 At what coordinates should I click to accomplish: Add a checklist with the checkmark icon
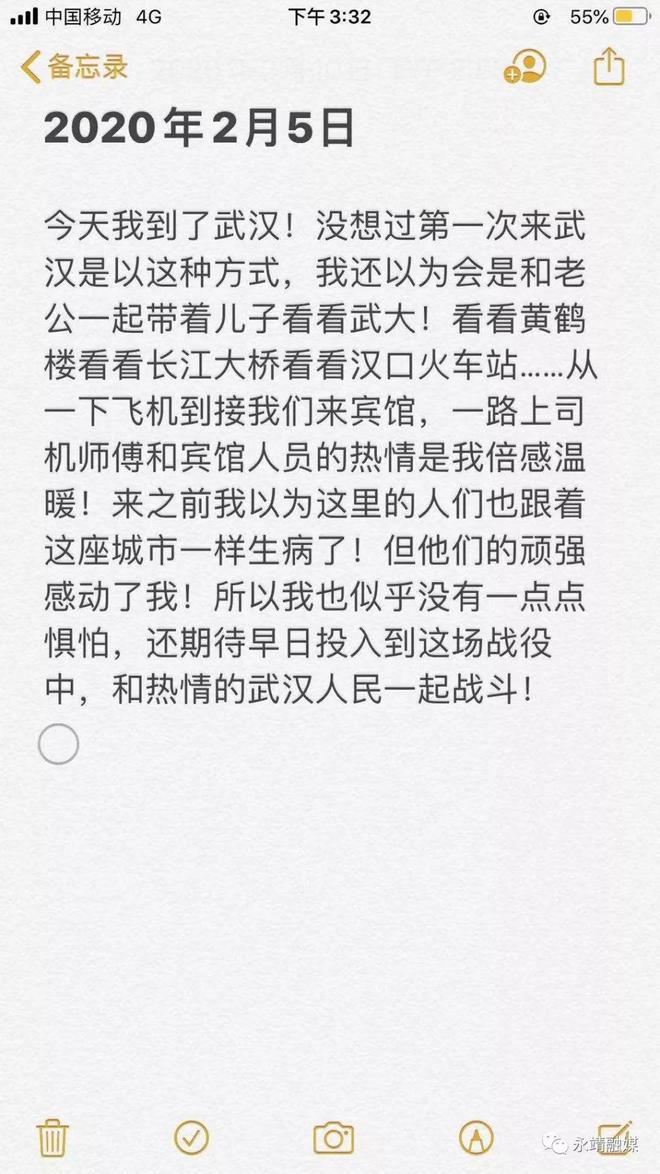click(191, 1138)
